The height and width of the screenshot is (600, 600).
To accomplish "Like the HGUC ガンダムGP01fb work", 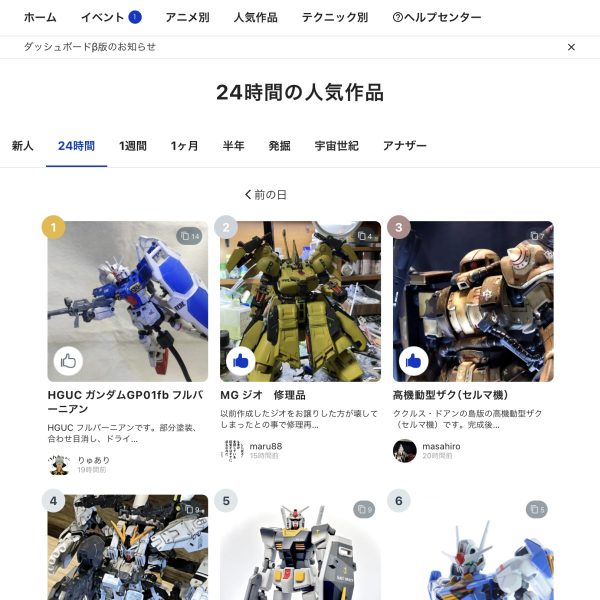I will click(68, 361).
